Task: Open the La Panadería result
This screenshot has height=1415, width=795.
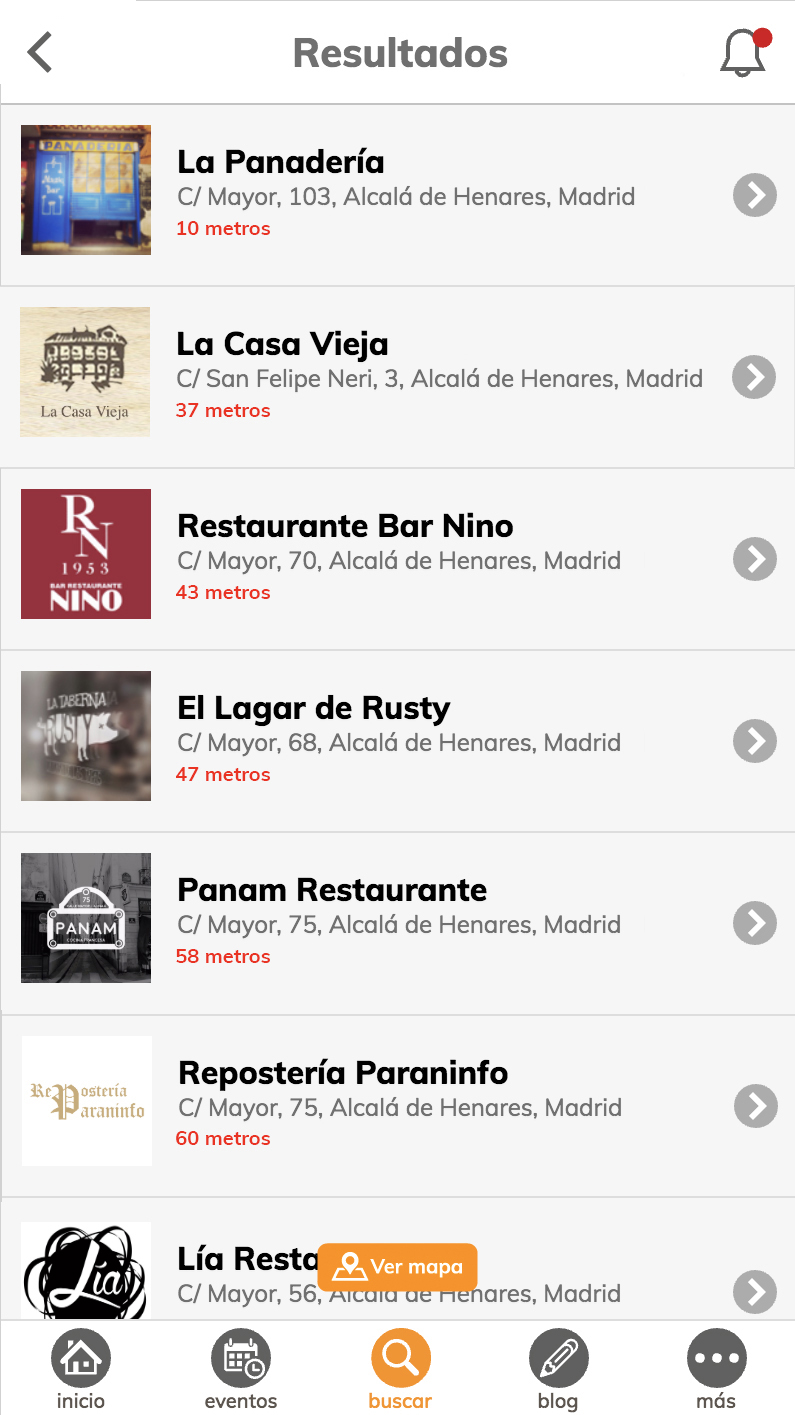Action: (397, 195)
